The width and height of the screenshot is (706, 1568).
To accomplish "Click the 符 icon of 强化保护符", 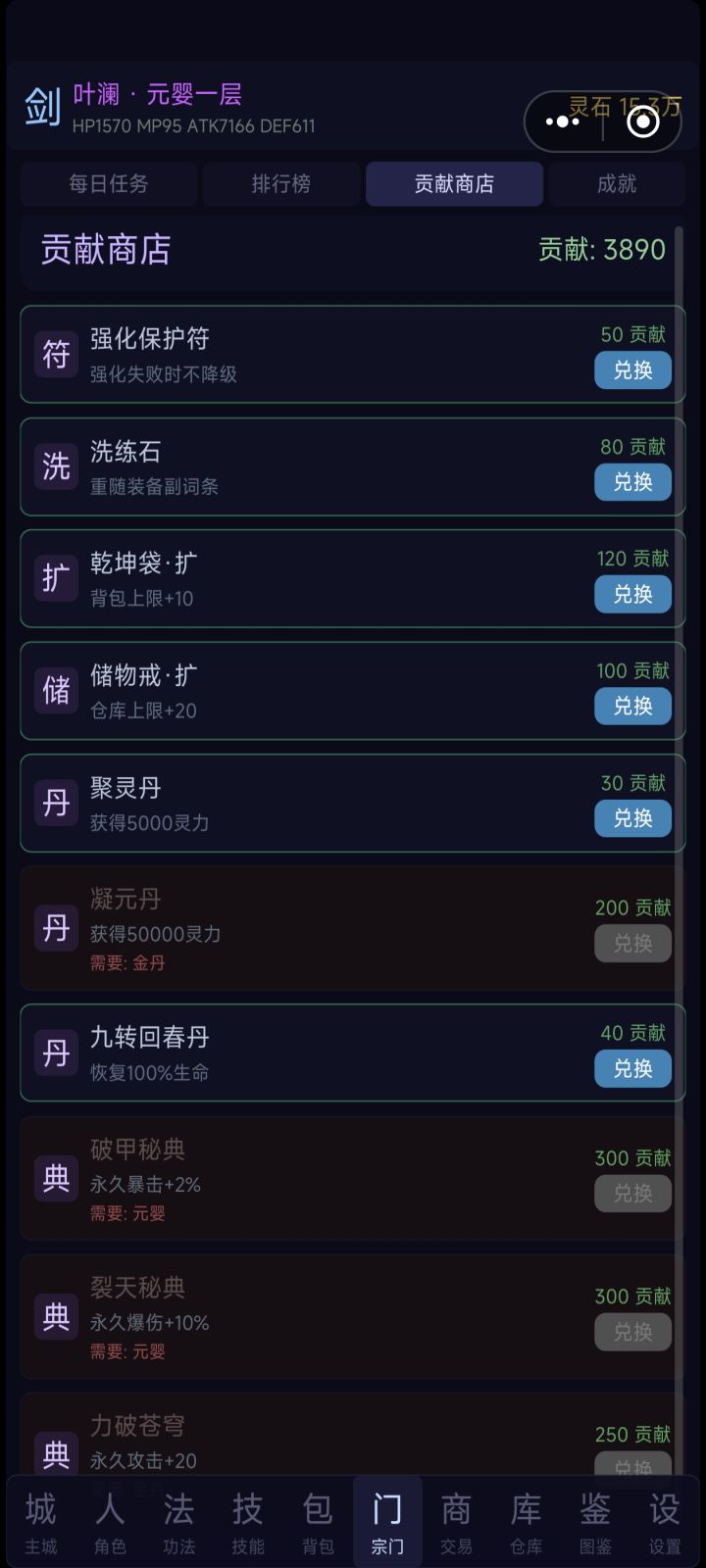I will 56,353.
